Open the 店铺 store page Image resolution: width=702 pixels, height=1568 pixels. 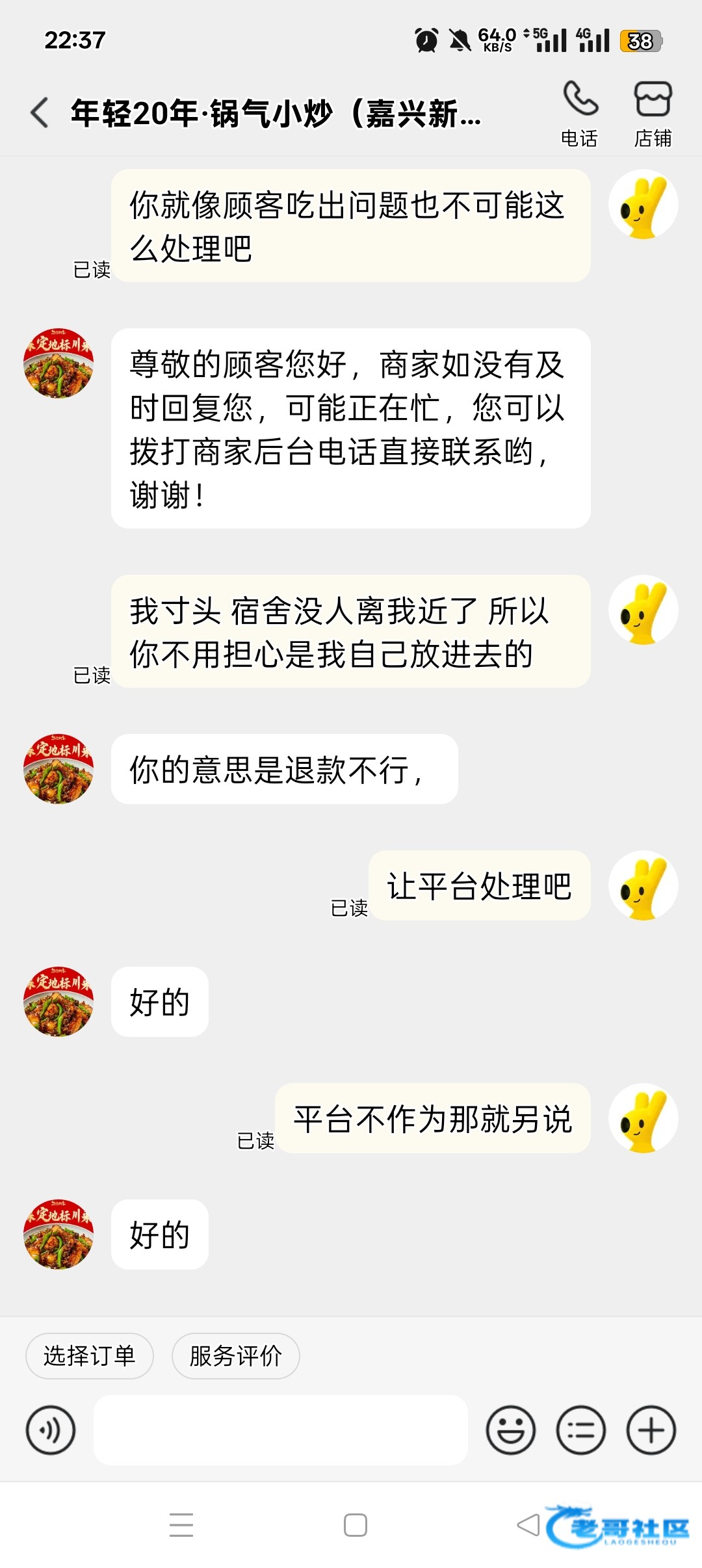pos(653,113)
